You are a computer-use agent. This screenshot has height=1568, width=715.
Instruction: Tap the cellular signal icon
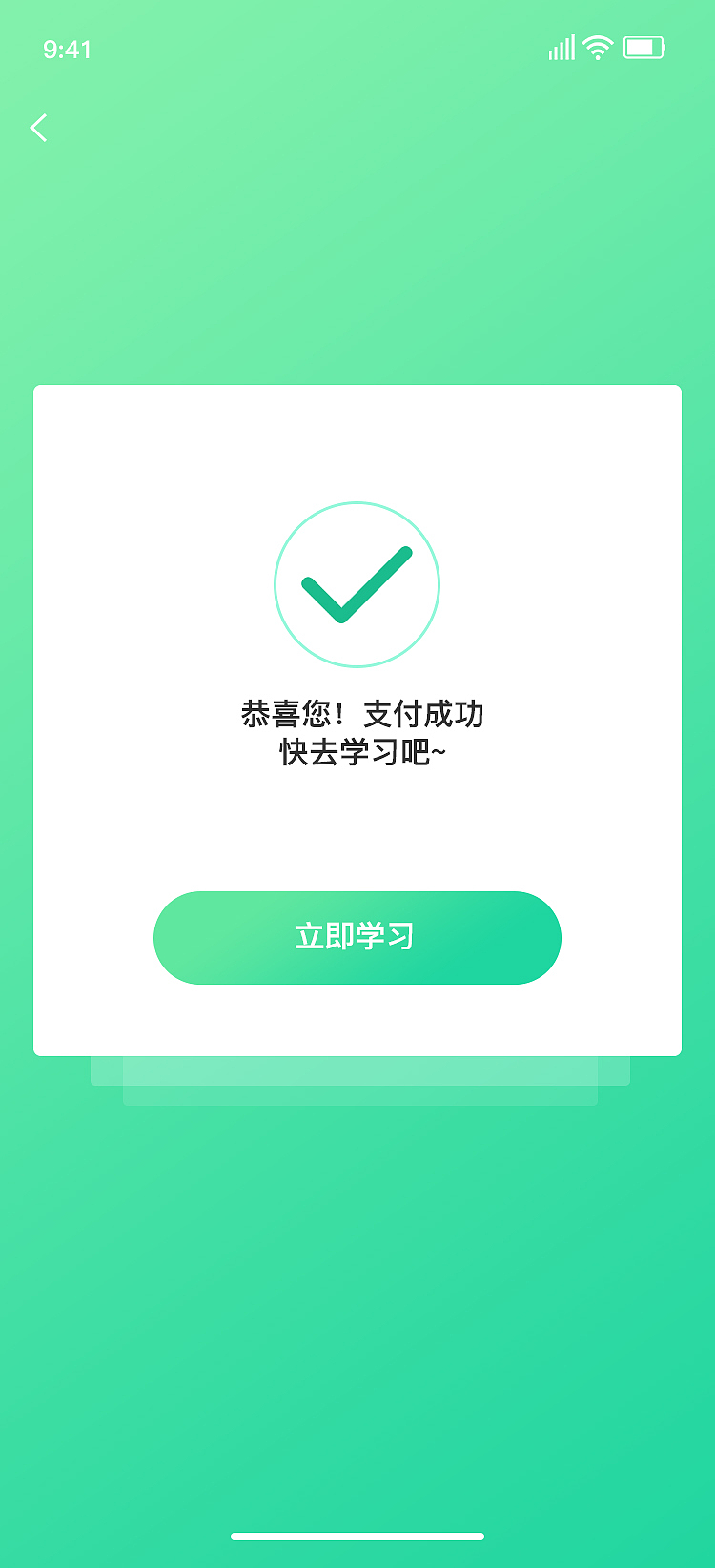[562, 47]
